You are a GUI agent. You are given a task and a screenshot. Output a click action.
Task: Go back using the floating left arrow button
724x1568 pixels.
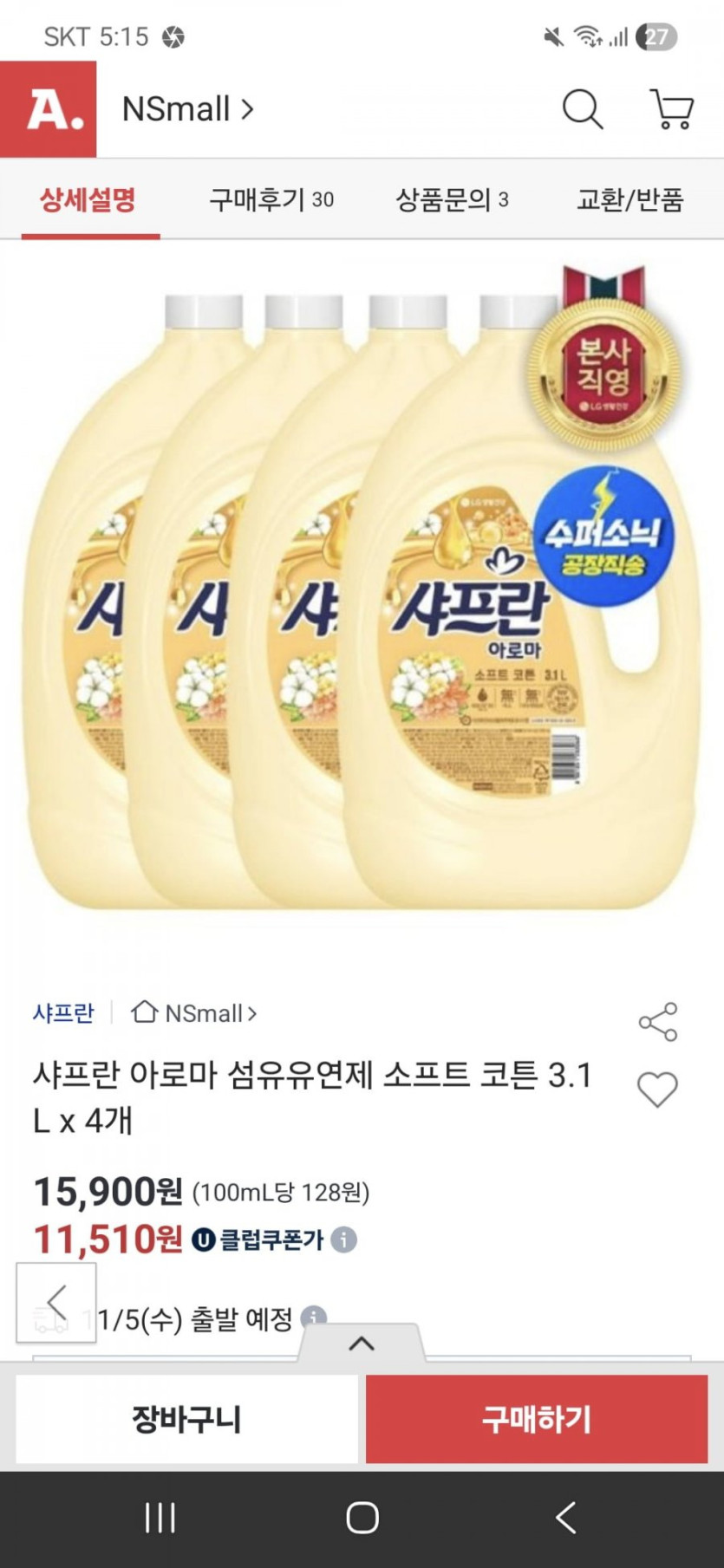[x=56, y=1302]
